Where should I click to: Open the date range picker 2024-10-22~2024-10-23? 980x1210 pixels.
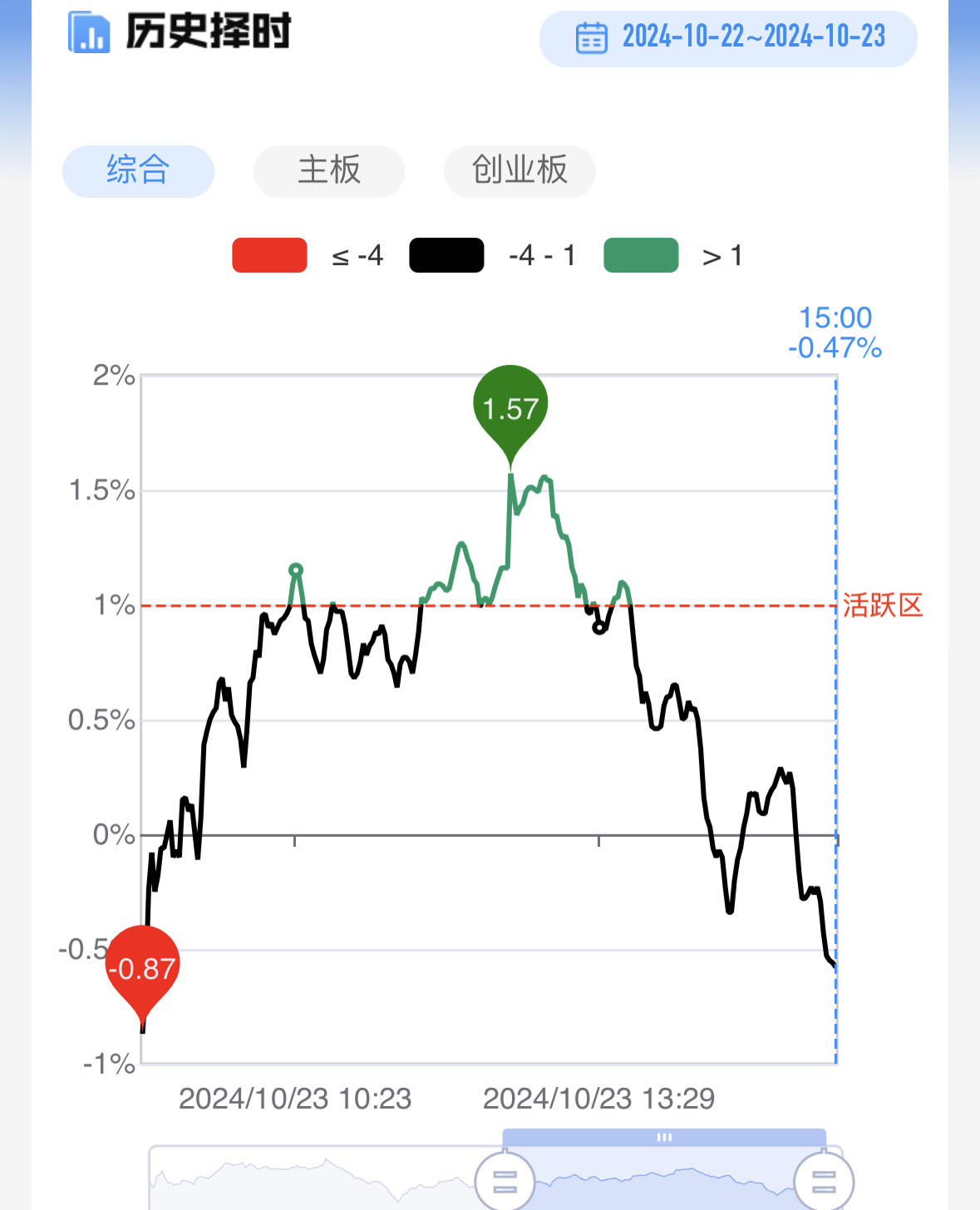(729, 38)
